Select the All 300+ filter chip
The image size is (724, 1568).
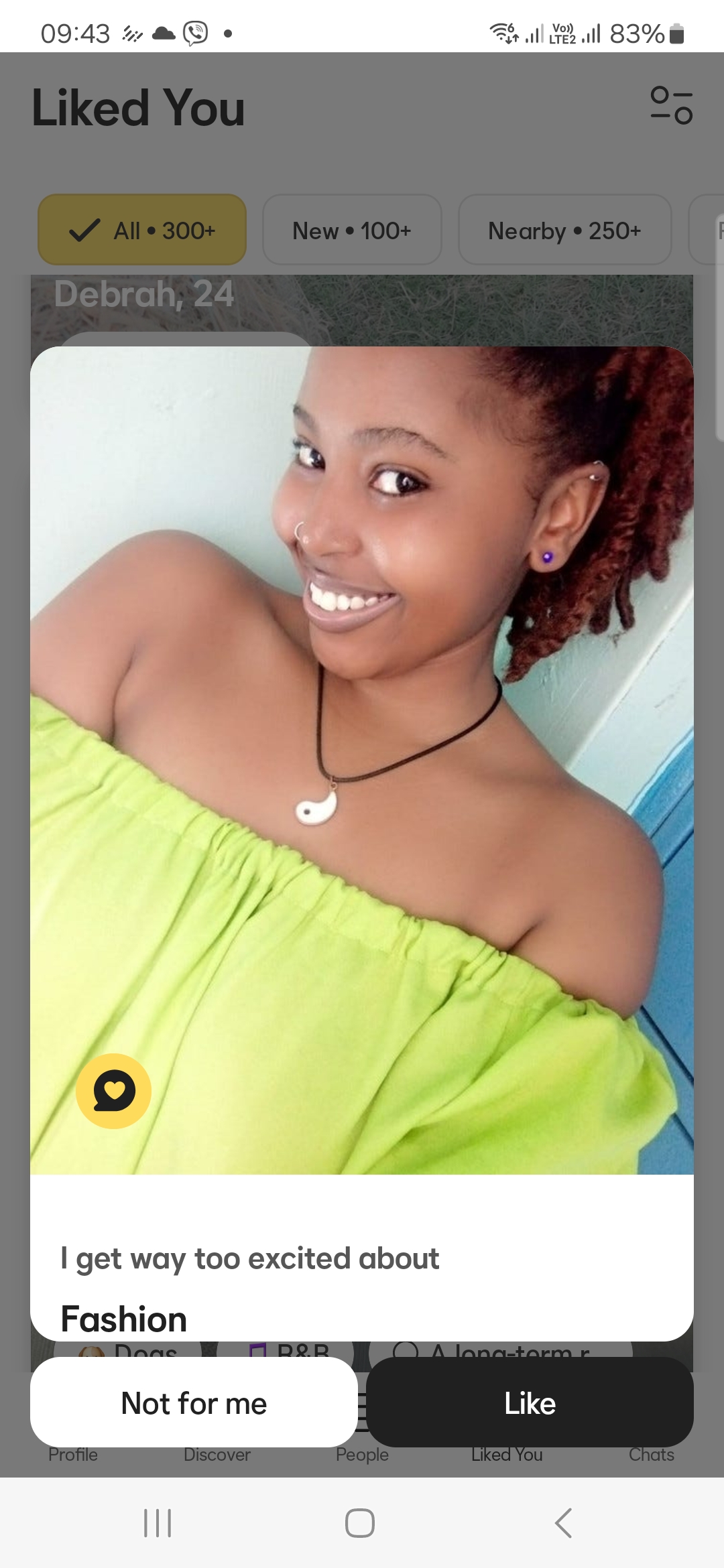click(142, 230)
